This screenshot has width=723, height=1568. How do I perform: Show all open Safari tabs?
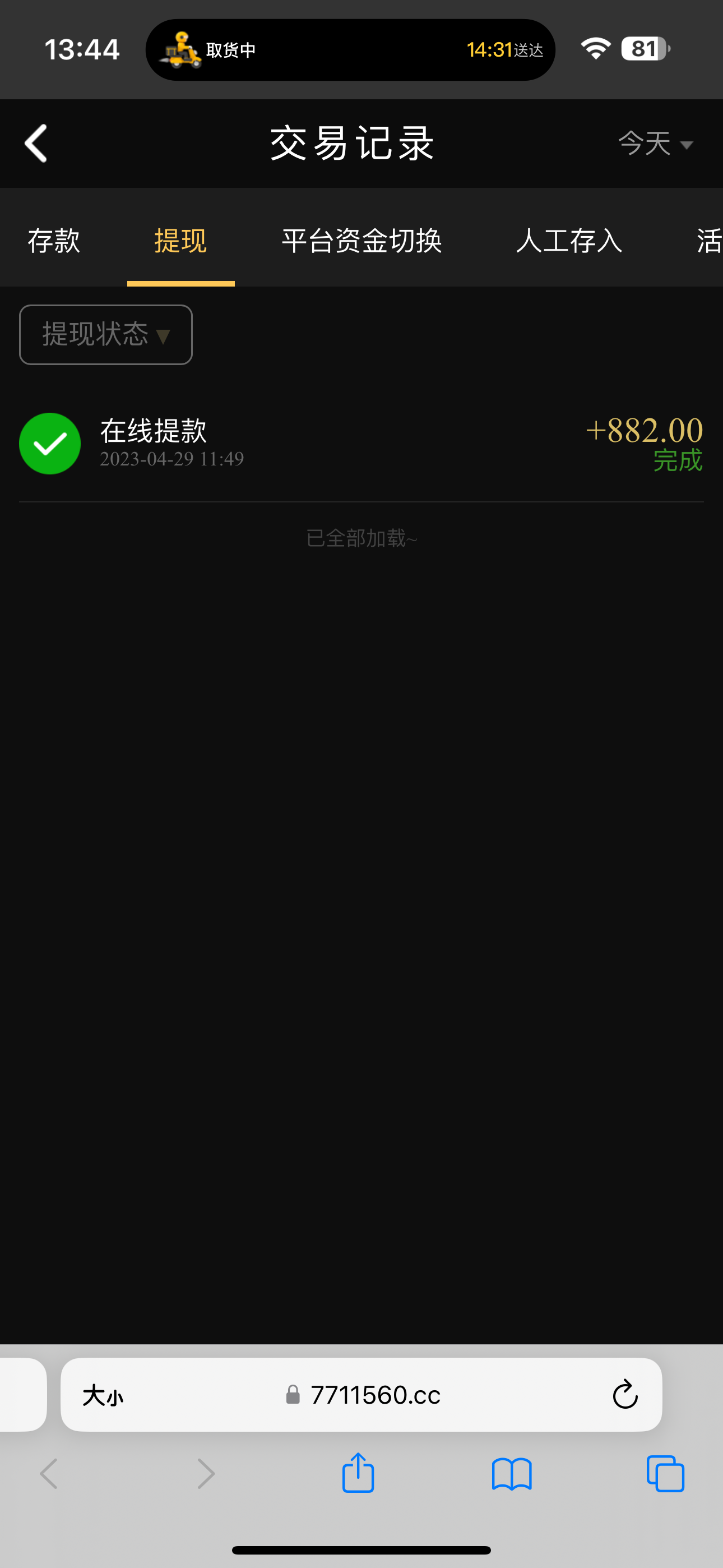(665, 1474)
